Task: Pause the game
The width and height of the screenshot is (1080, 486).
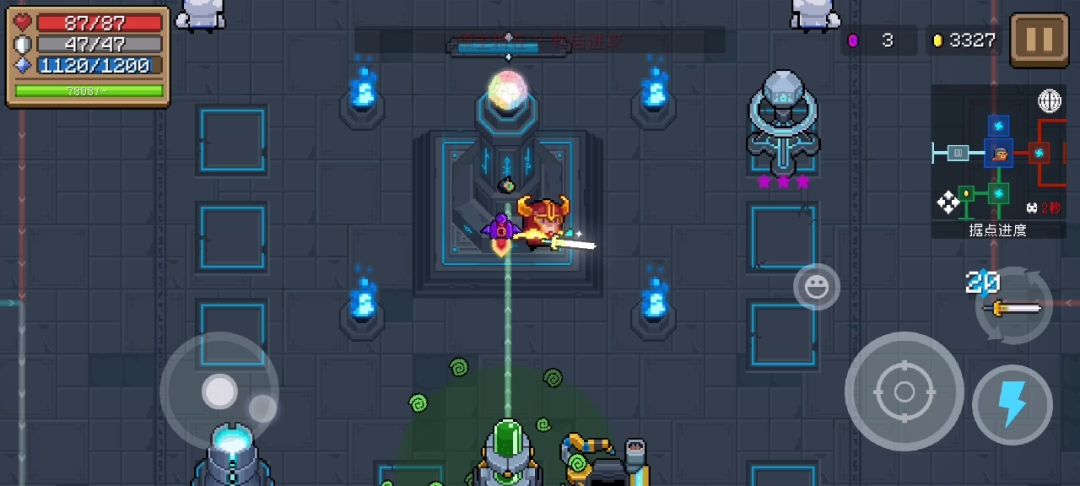Action: tap(1038, 40)
